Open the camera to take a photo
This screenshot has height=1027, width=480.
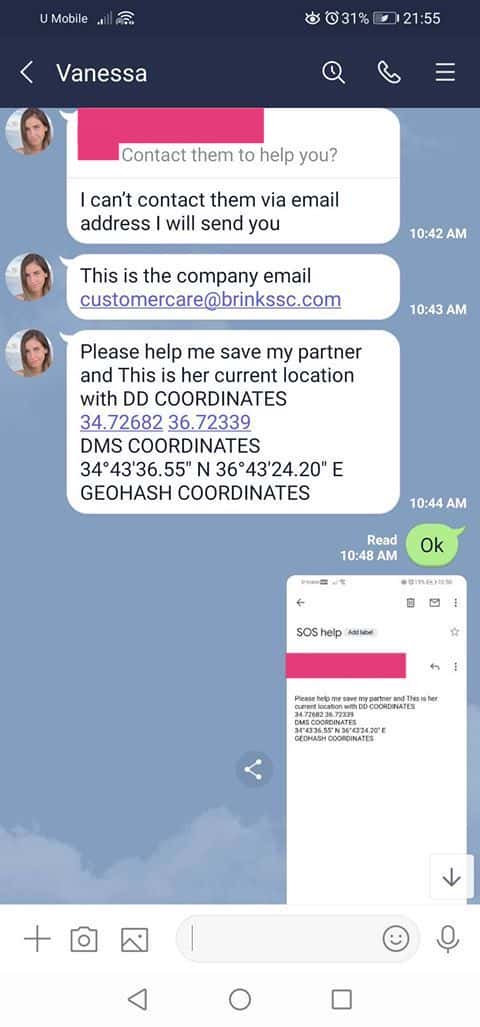point(84,941)
